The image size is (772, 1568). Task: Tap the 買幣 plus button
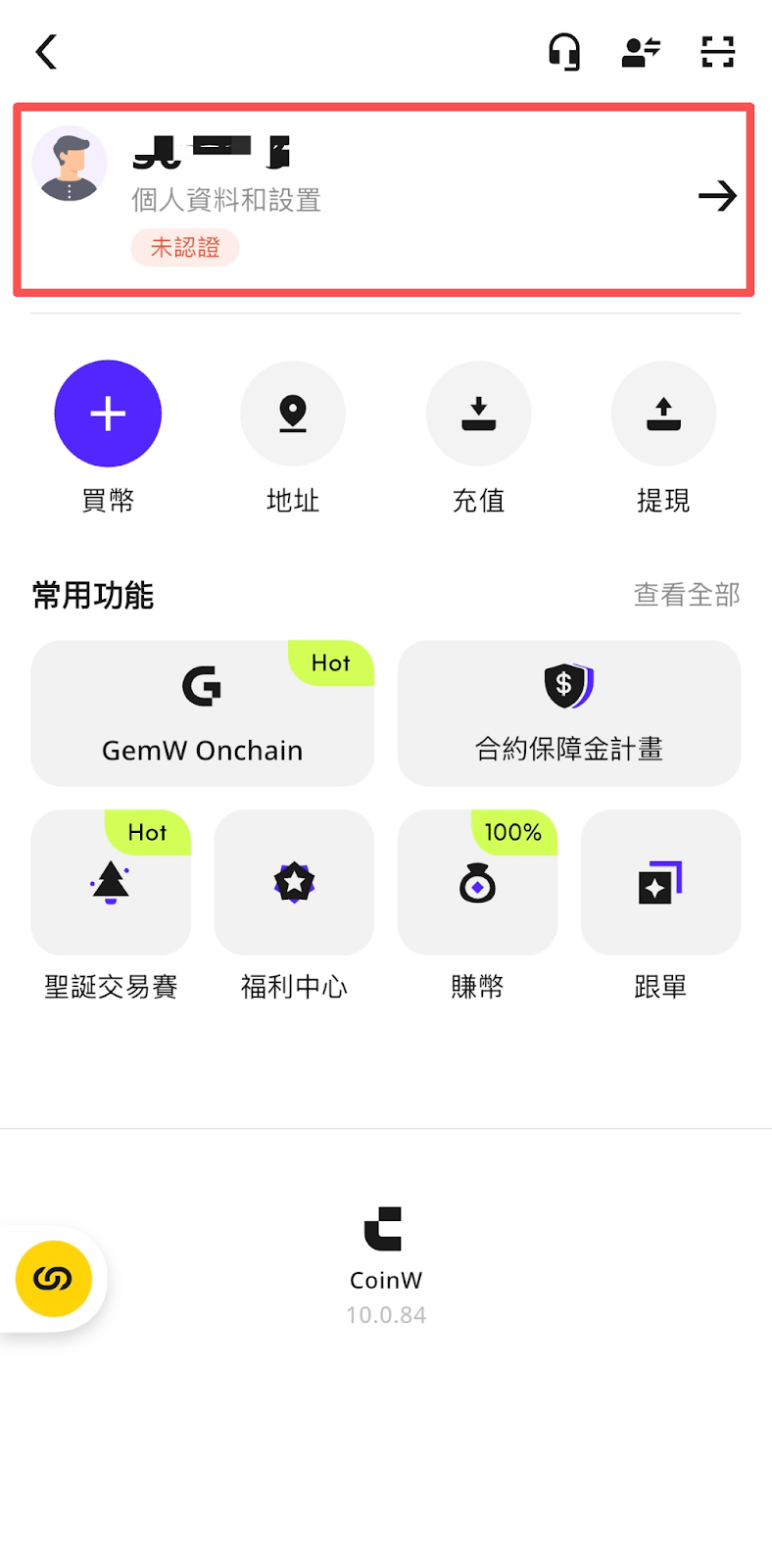click(108, 414)
